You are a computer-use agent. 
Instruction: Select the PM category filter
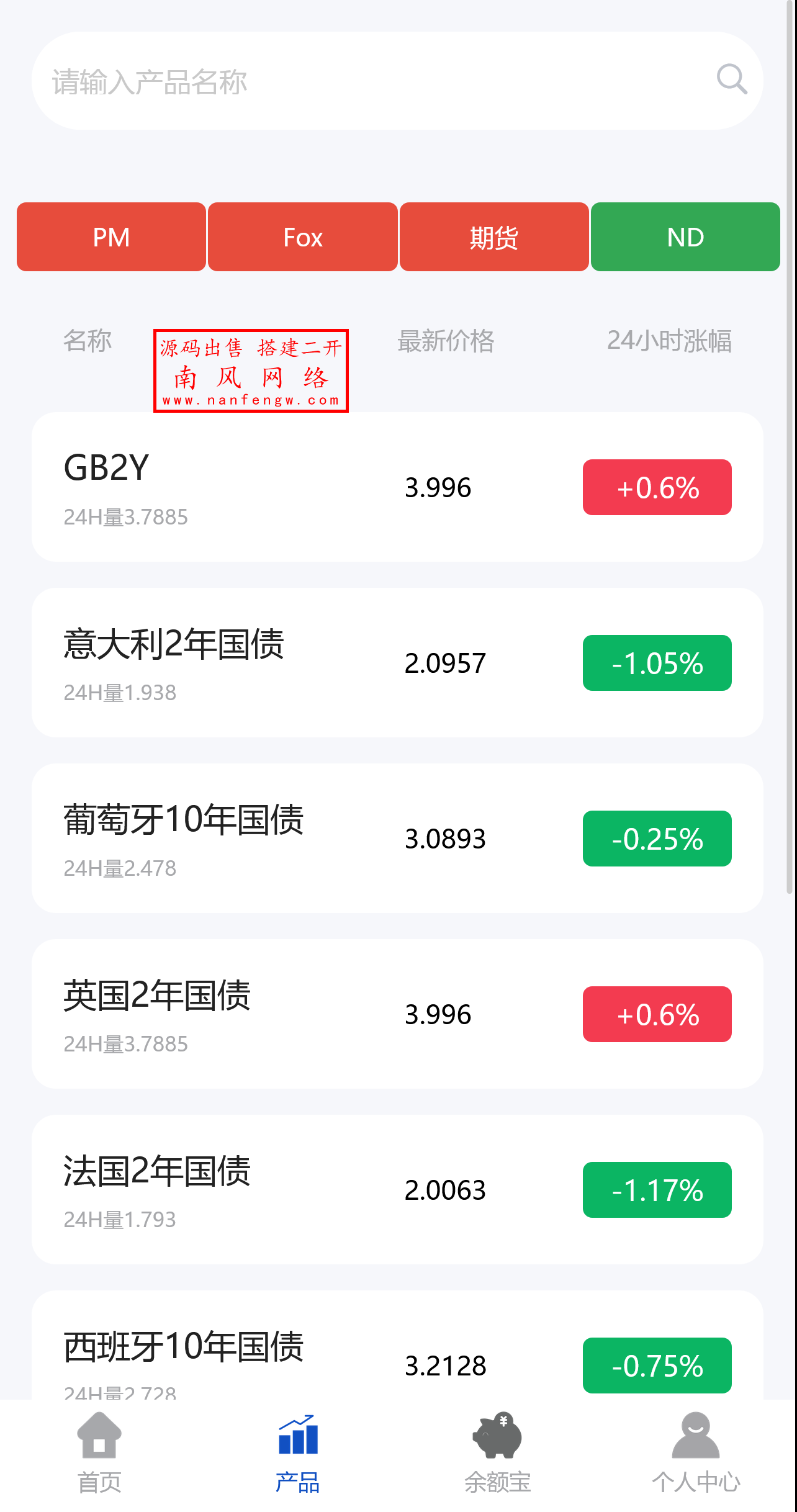pyautogui.click(x=111, y=236)
